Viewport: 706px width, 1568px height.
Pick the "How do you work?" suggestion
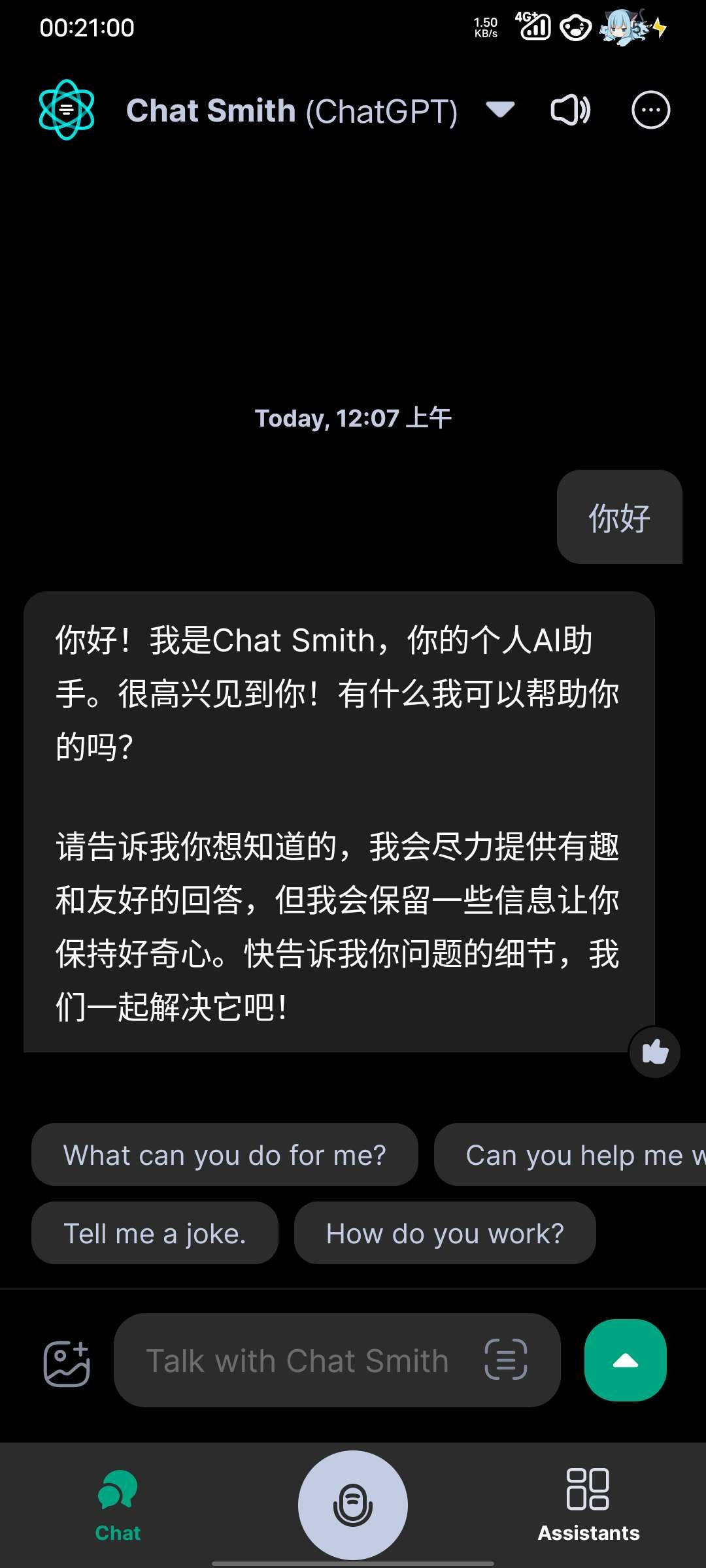pos(445,1233)
